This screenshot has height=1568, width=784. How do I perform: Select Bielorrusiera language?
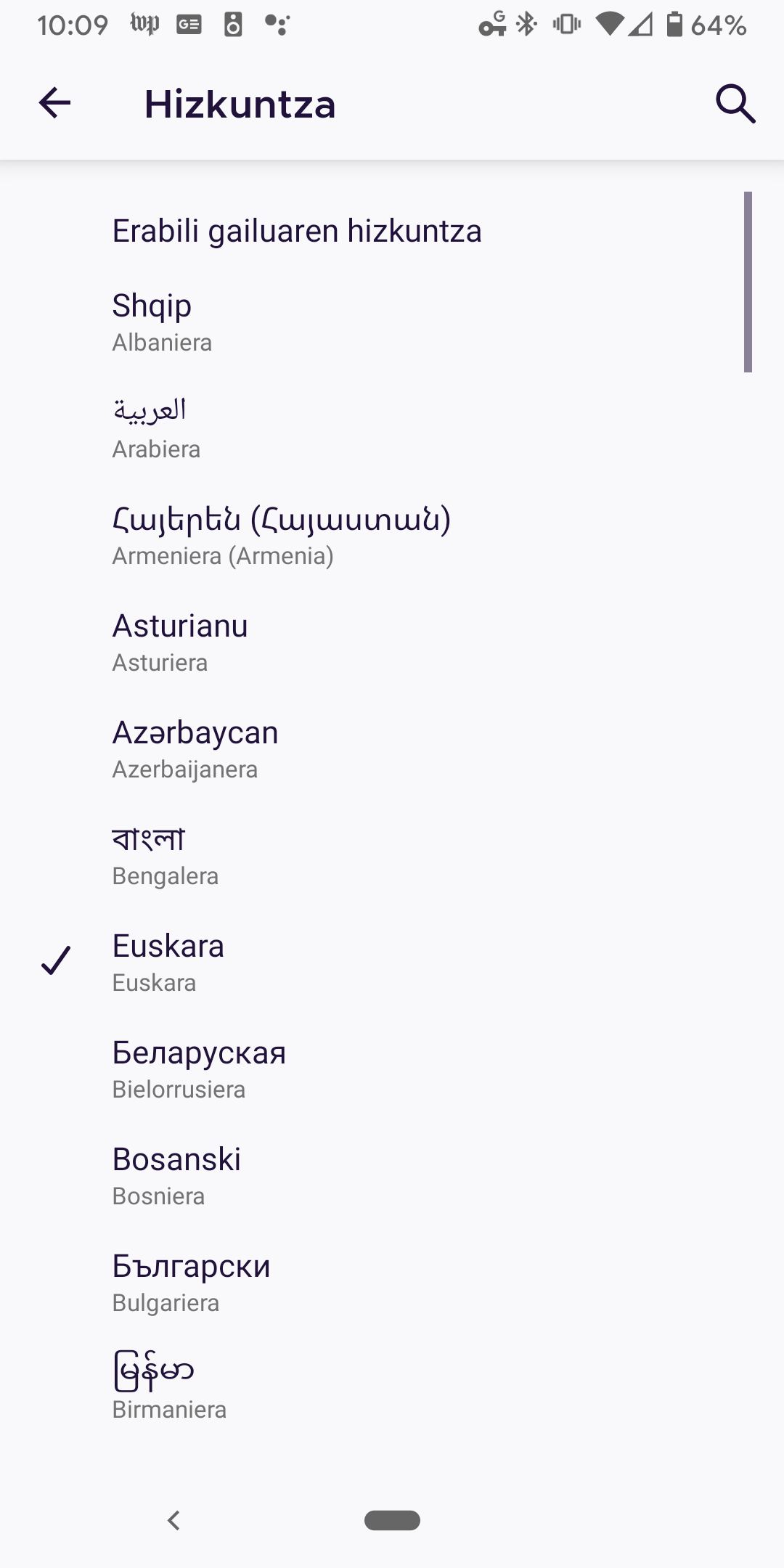point(198,1069)
